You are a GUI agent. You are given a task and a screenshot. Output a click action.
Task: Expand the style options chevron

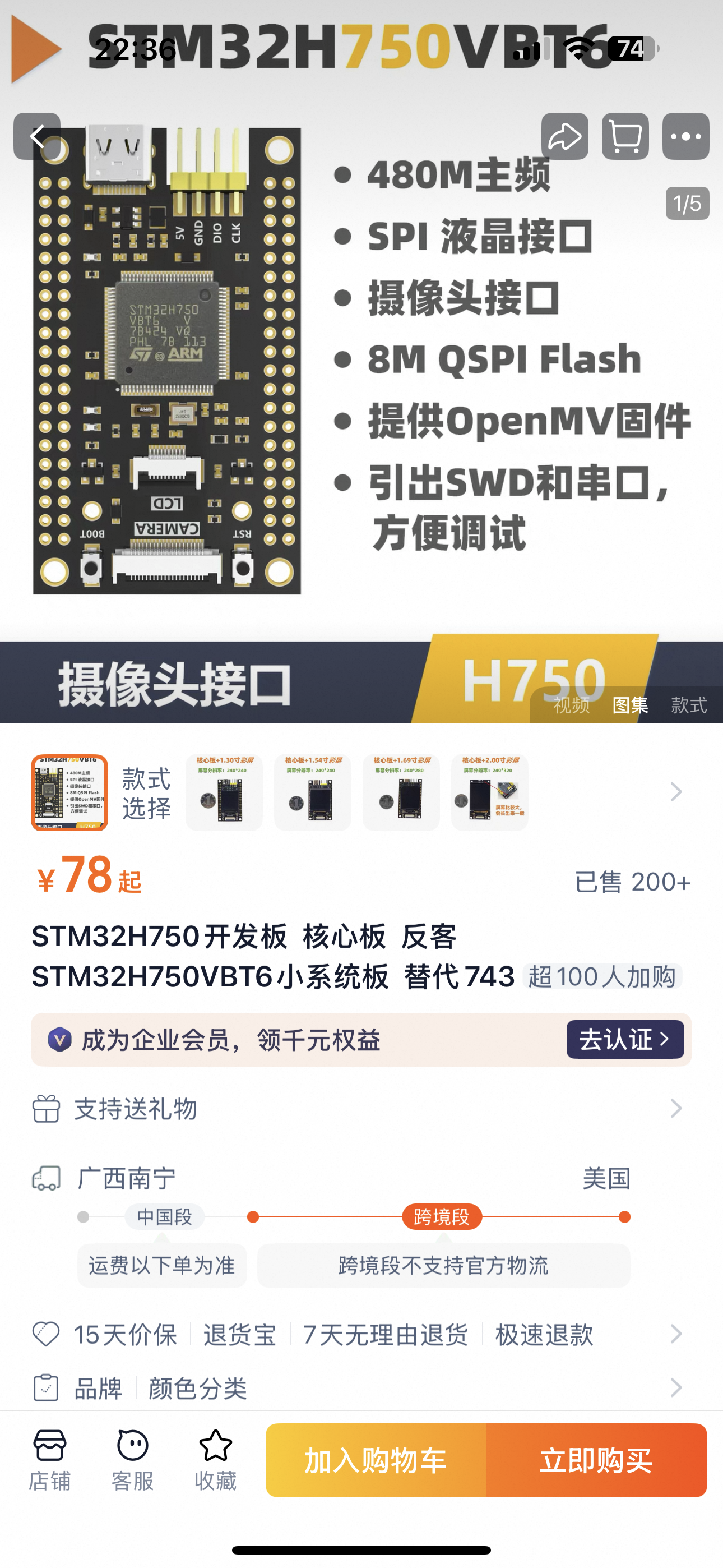(x=675, y=792)
